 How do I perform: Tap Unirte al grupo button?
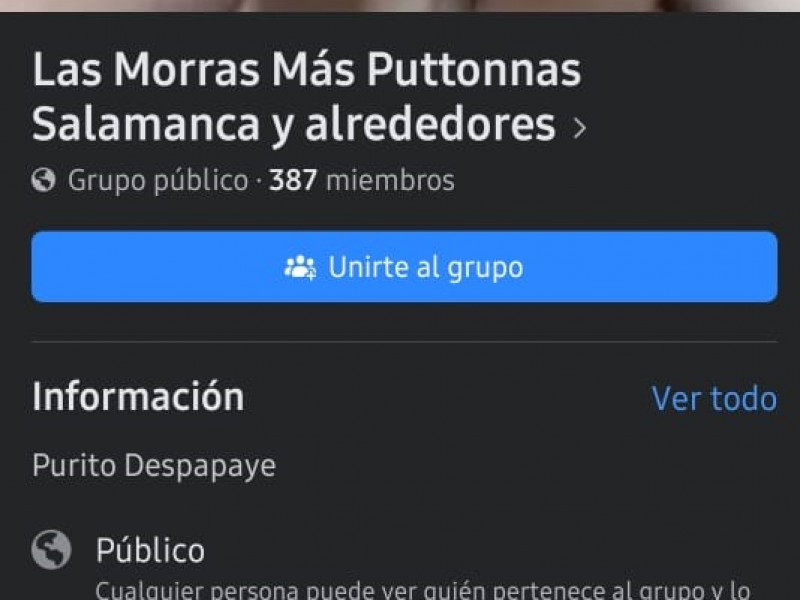(x=404, y=267)
